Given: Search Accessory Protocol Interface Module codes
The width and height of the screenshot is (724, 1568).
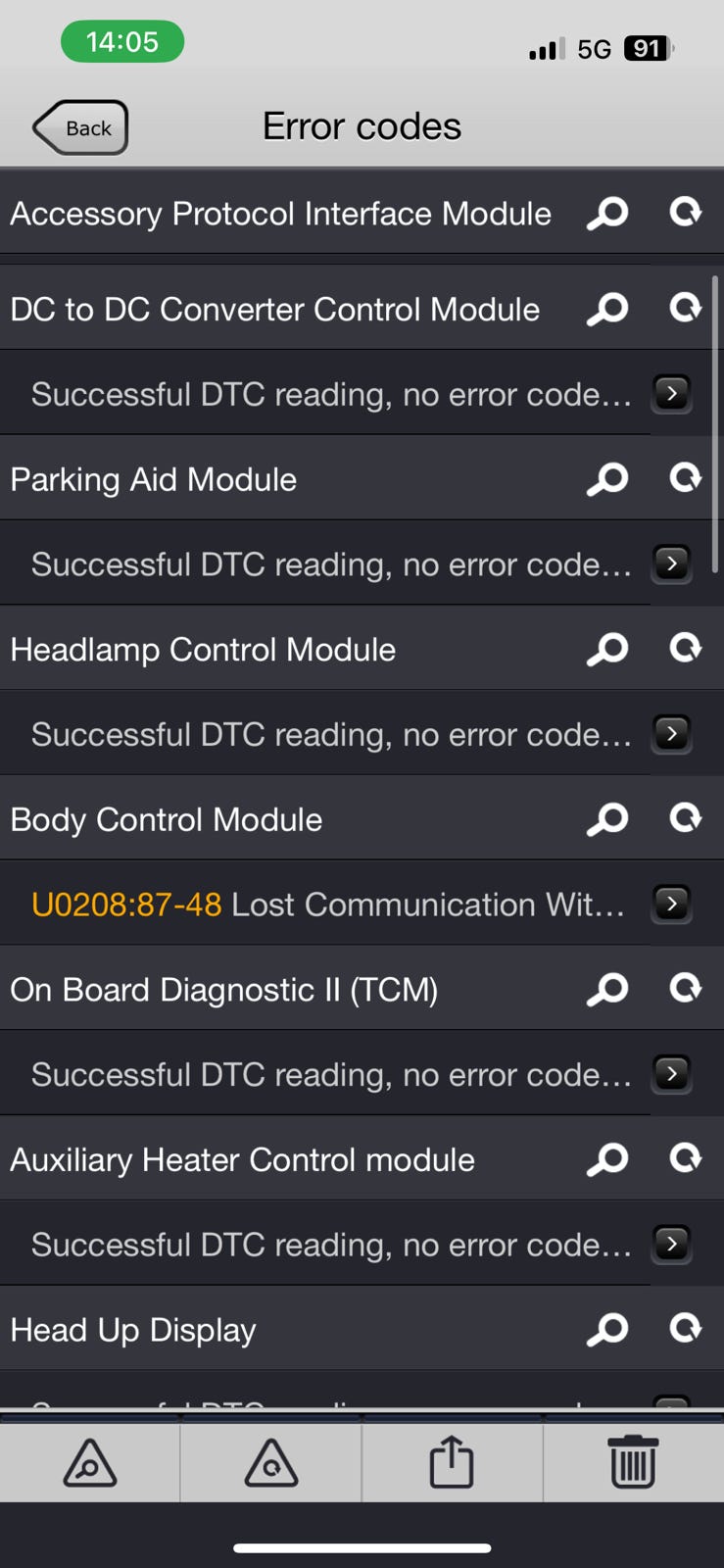Looking at the screenshot, I should (x=607, y=213).
